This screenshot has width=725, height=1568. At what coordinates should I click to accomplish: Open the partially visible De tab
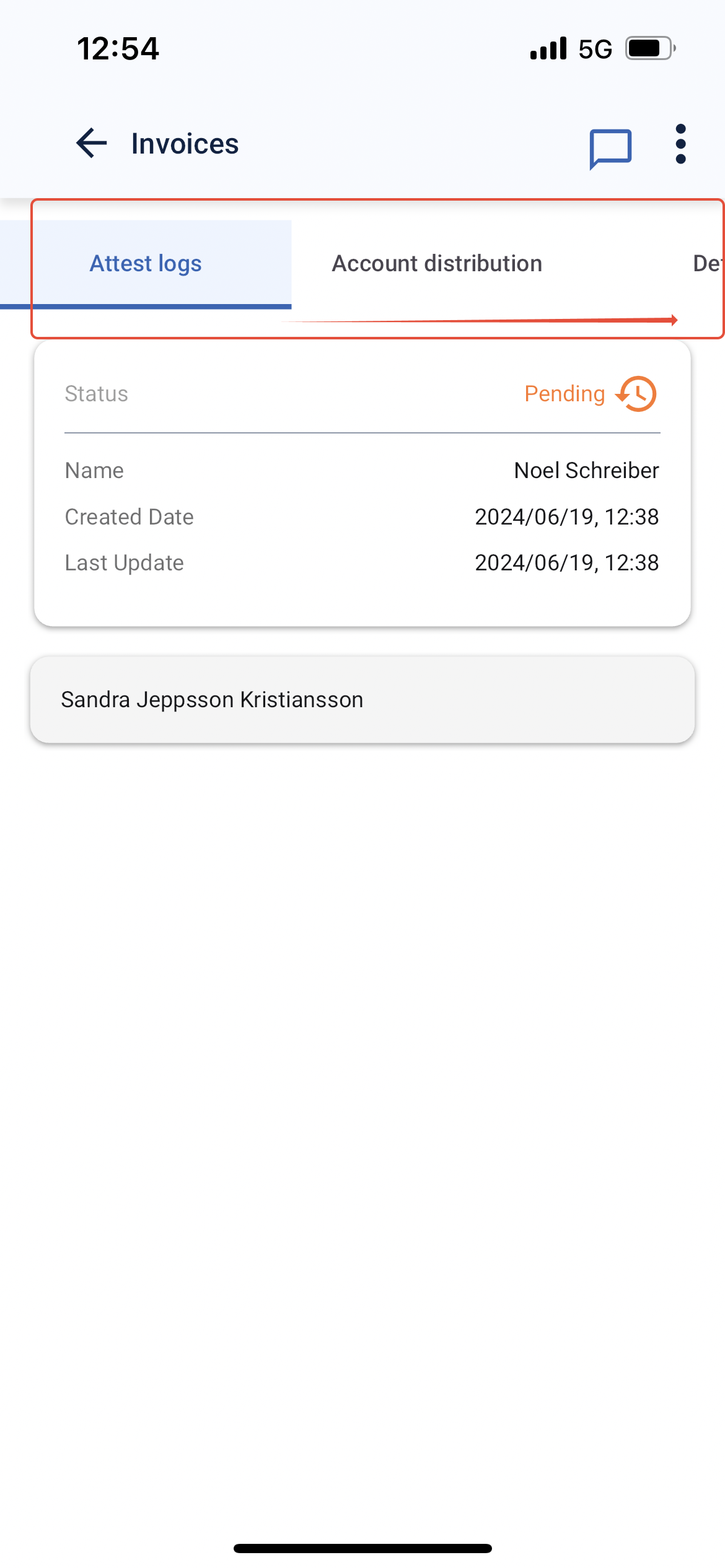(708, 264)
